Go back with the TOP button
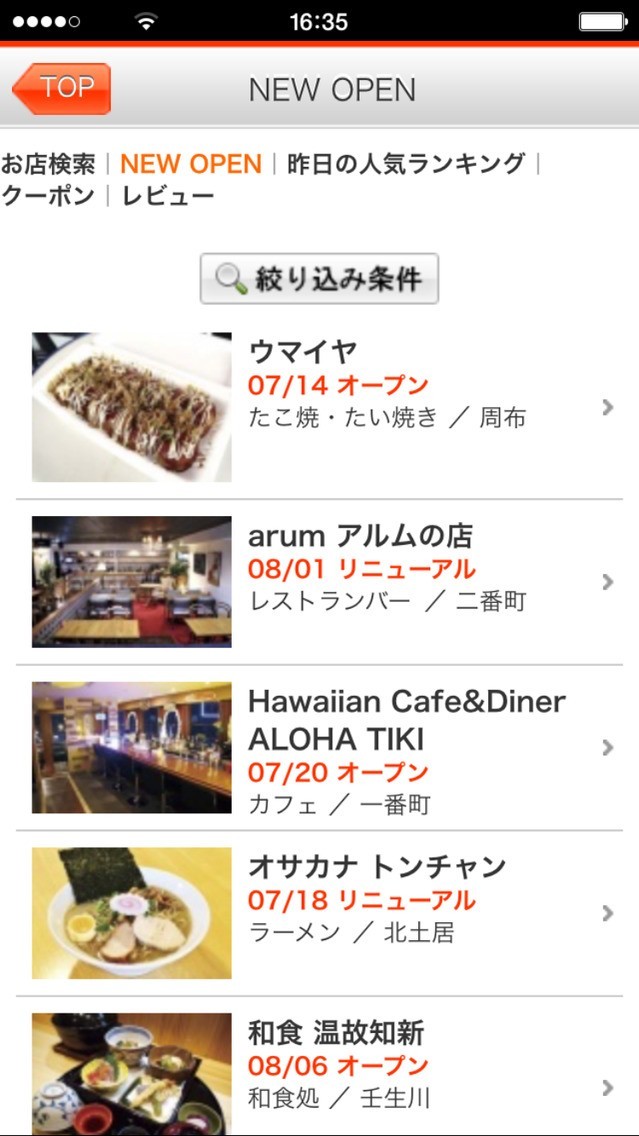 [x=62, y=89]
